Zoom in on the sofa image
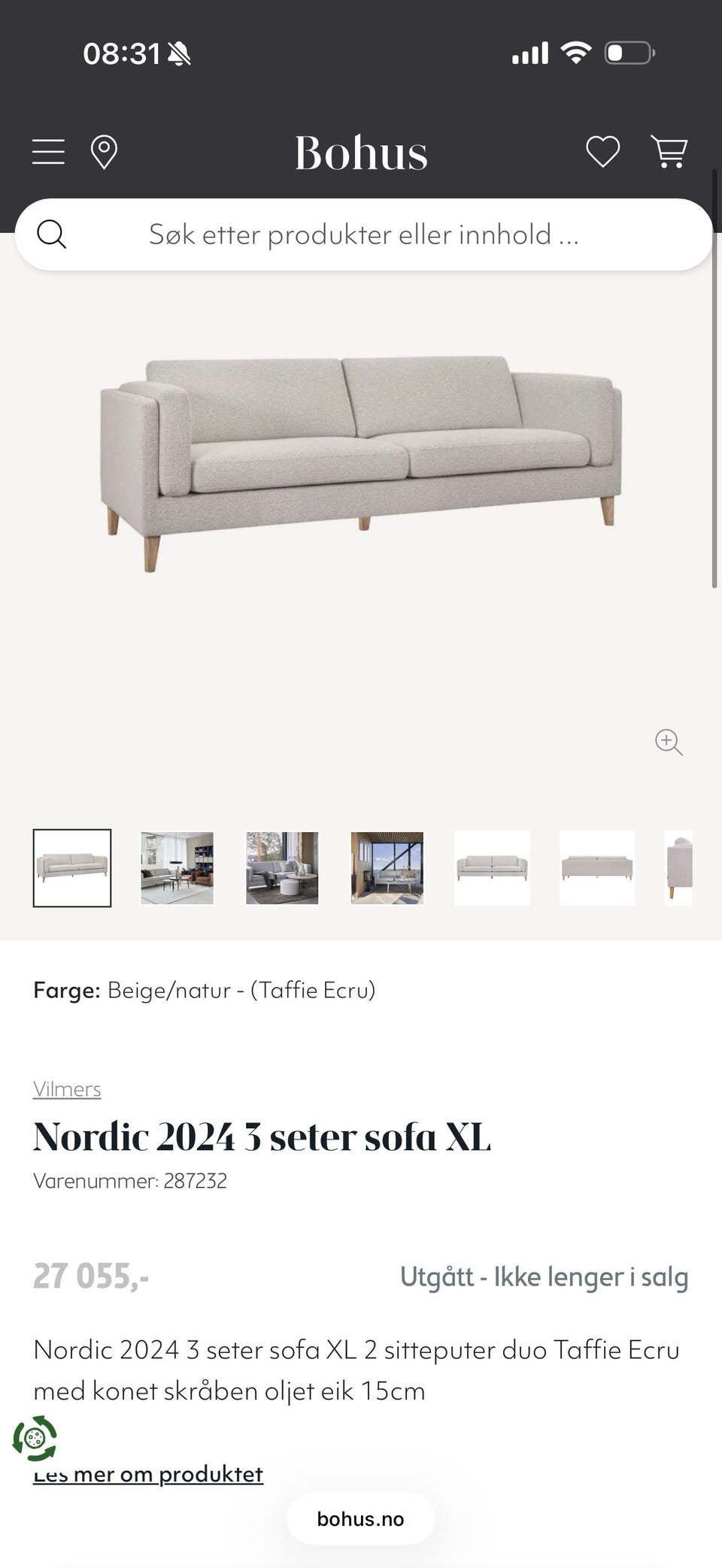The image size is (722, 1568). (669, 742)
